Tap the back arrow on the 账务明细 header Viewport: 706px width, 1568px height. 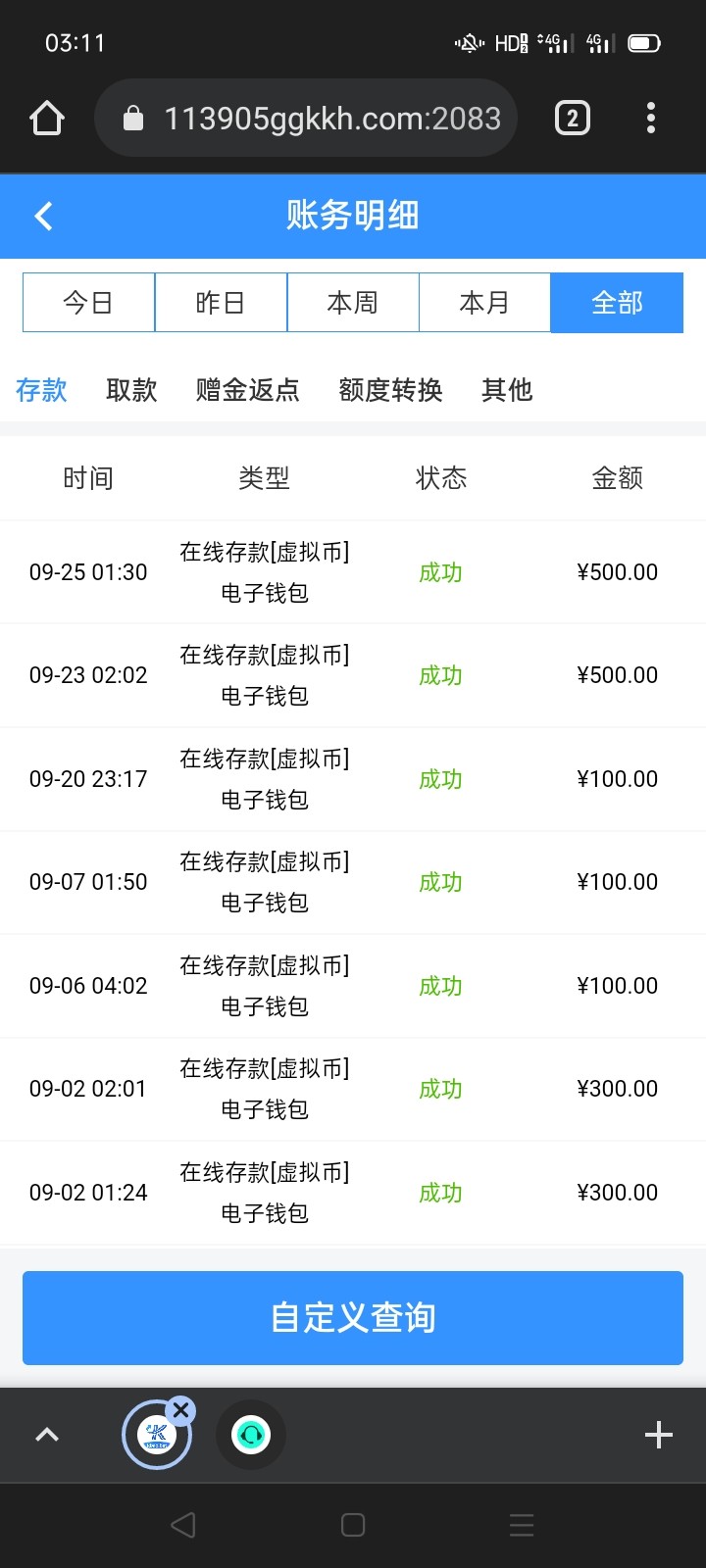(43, 216)
